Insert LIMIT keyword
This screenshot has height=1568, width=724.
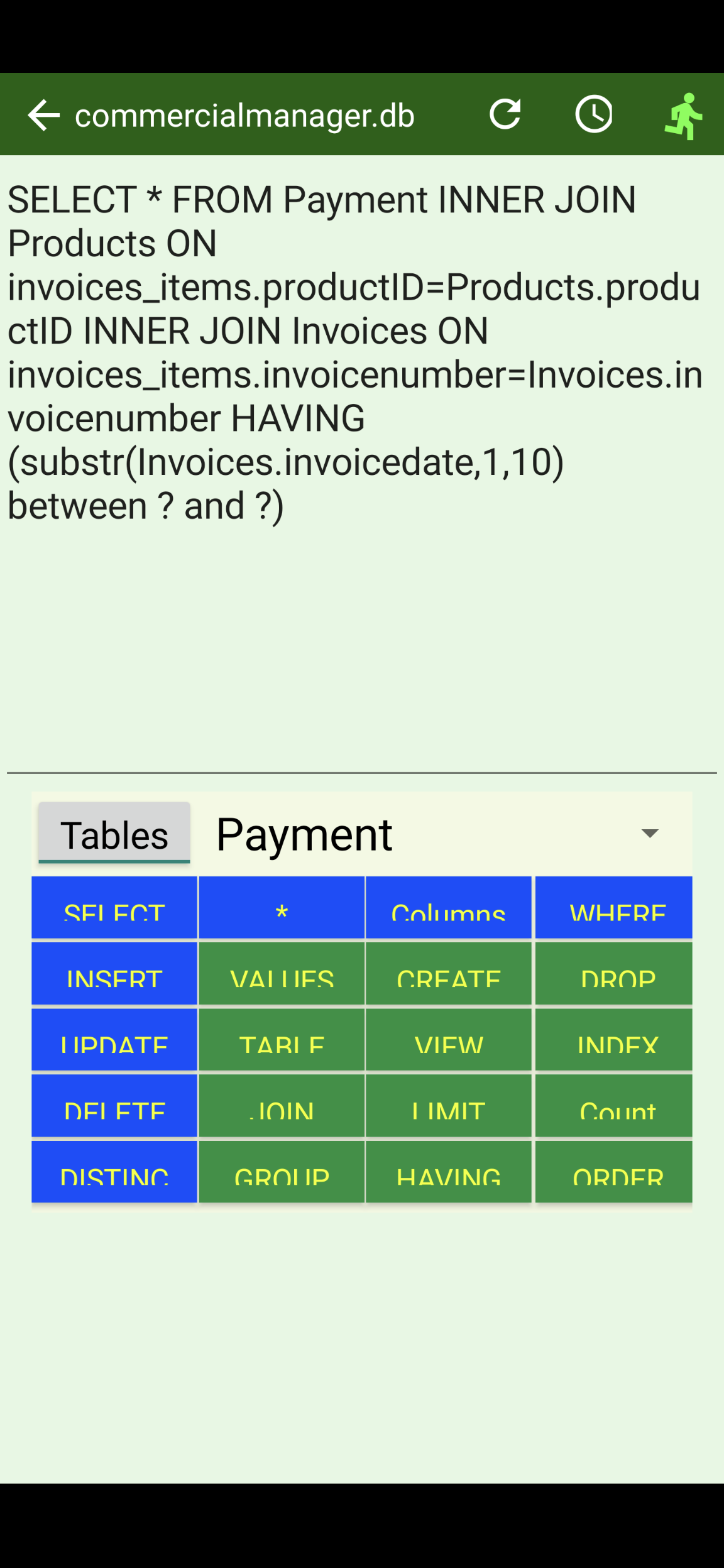click(448, 1106)
